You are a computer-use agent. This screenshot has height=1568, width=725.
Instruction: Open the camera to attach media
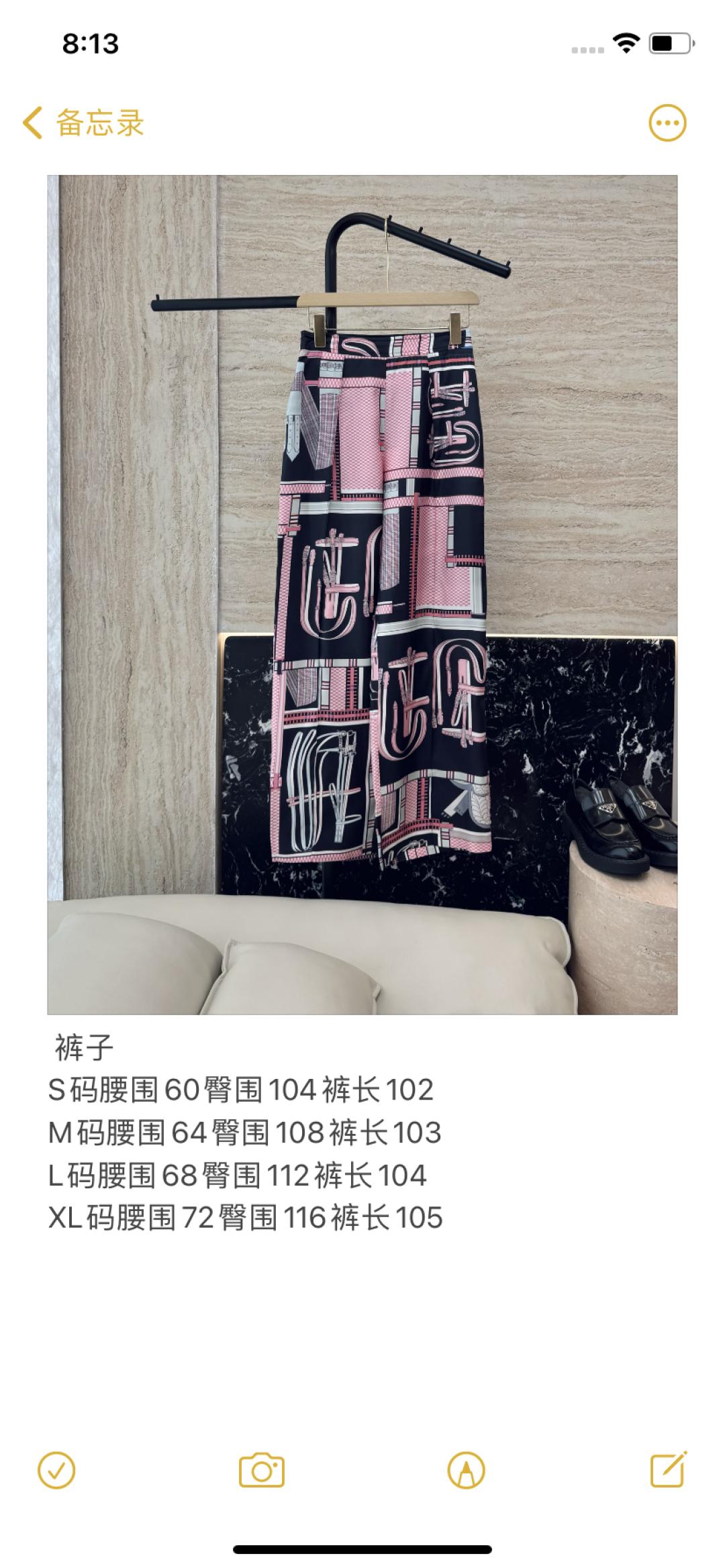tap(262, 1471)
